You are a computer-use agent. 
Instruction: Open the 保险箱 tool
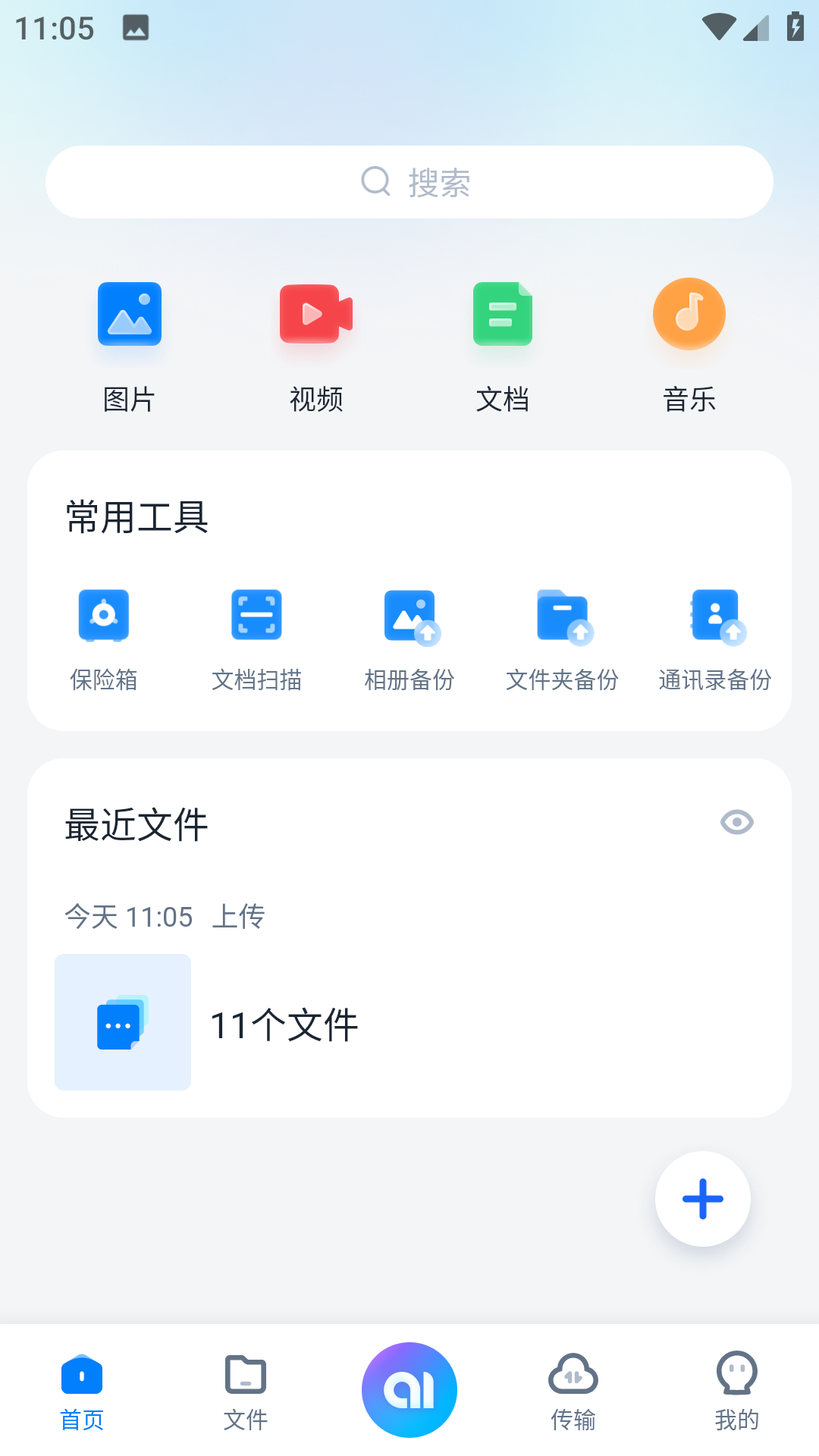tap(104, 639)
